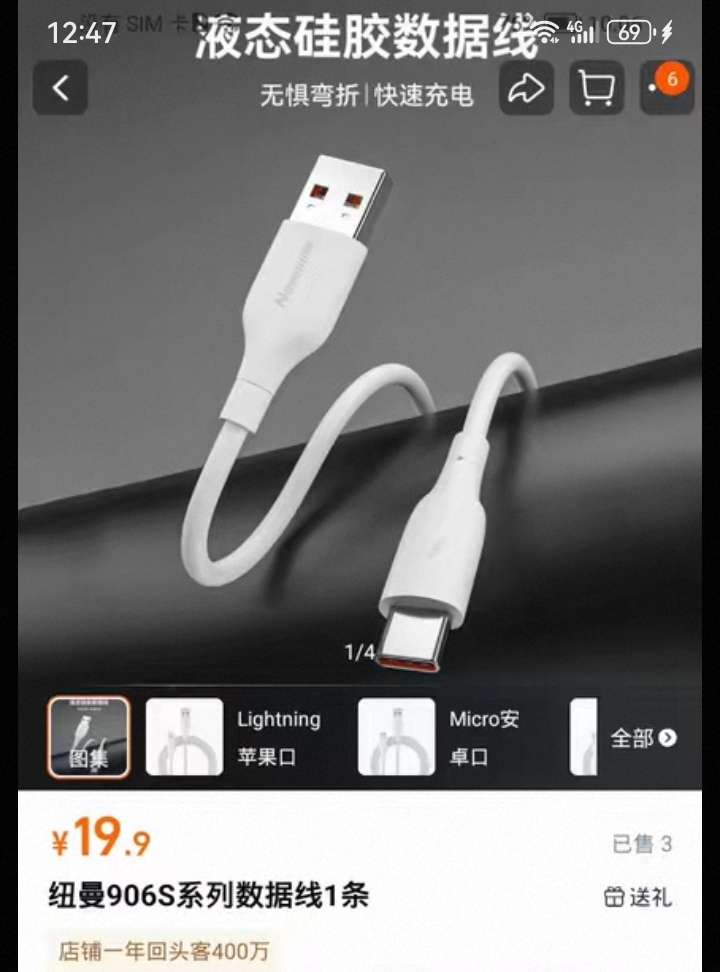Open the more options menu with badge

(x=665, y=87)
